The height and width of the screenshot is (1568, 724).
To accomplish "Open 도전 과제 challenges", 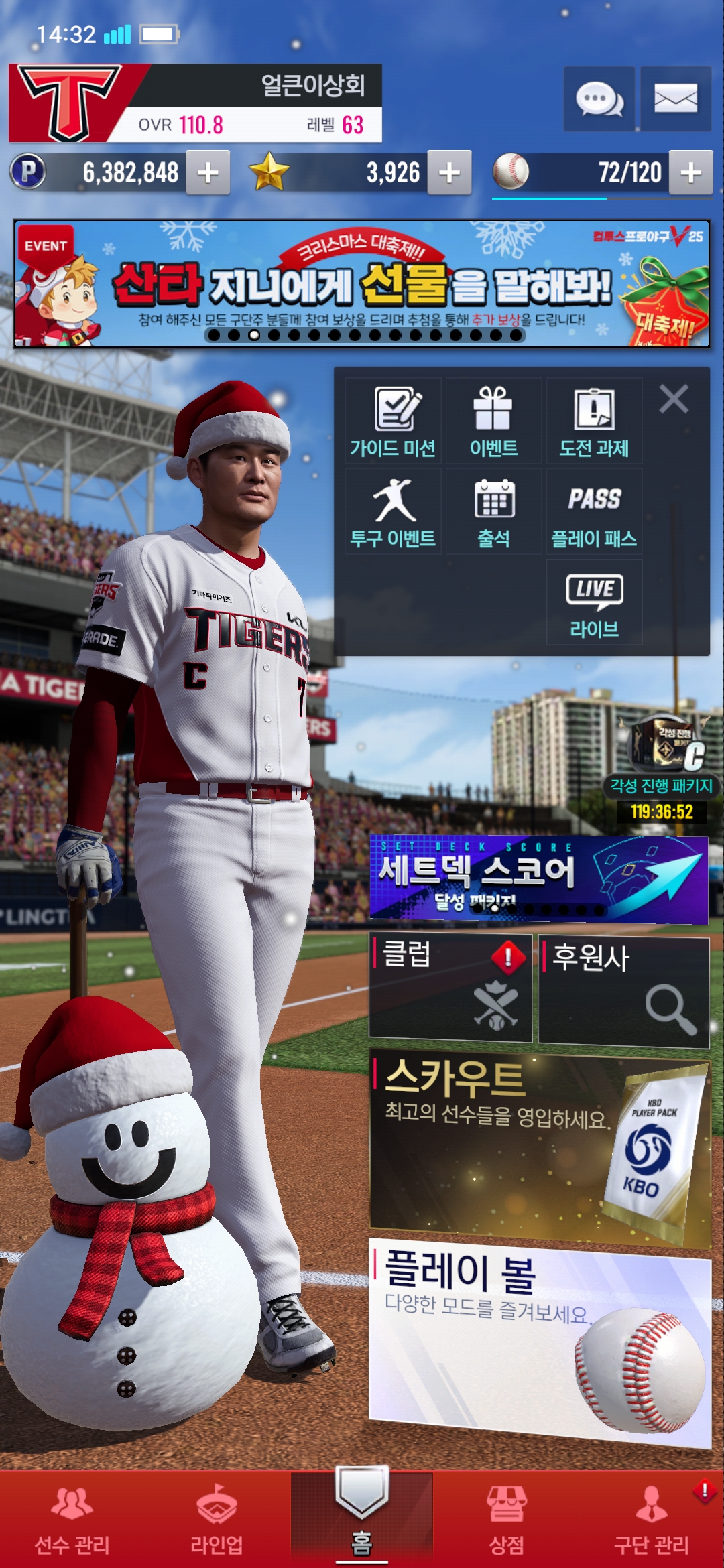I will point(594,421).
